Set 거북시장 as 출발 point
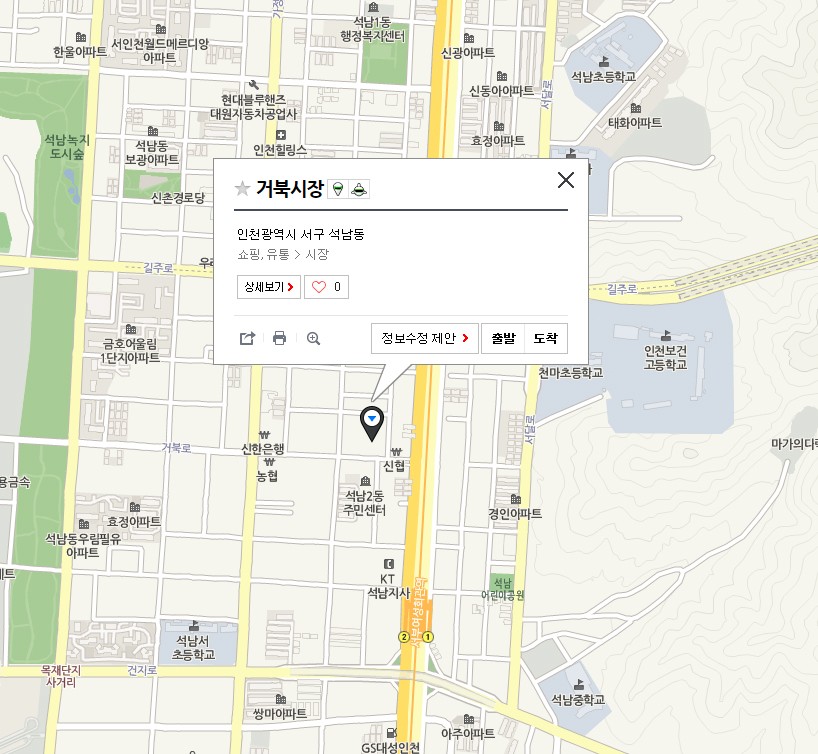 503,338
